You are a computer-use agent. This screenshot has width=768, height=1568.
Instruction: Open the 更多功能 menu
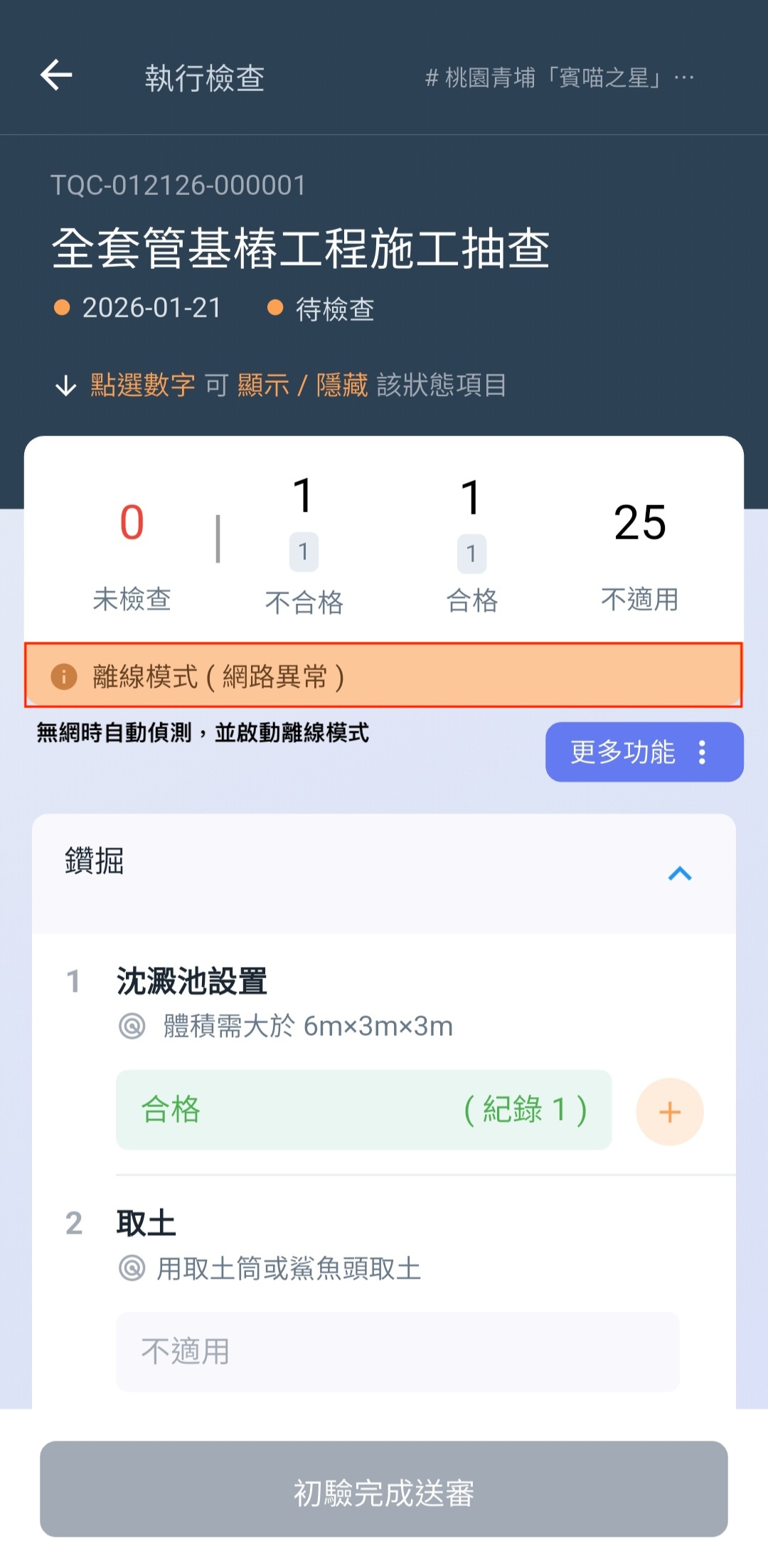point(644,752)
